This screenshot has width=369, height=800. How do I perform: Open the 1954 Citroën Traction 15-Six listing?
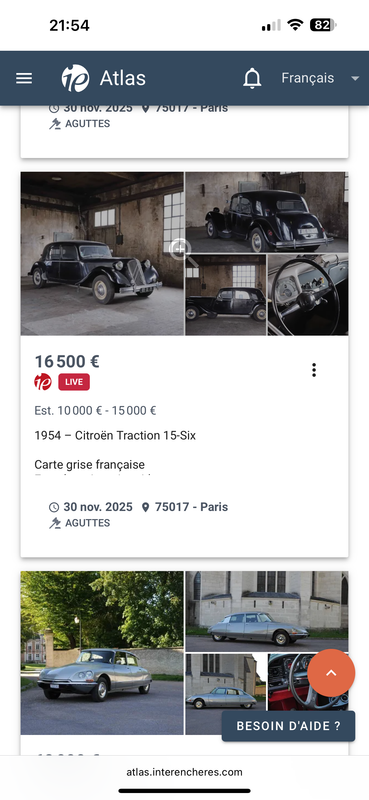(x=115, y=435)
